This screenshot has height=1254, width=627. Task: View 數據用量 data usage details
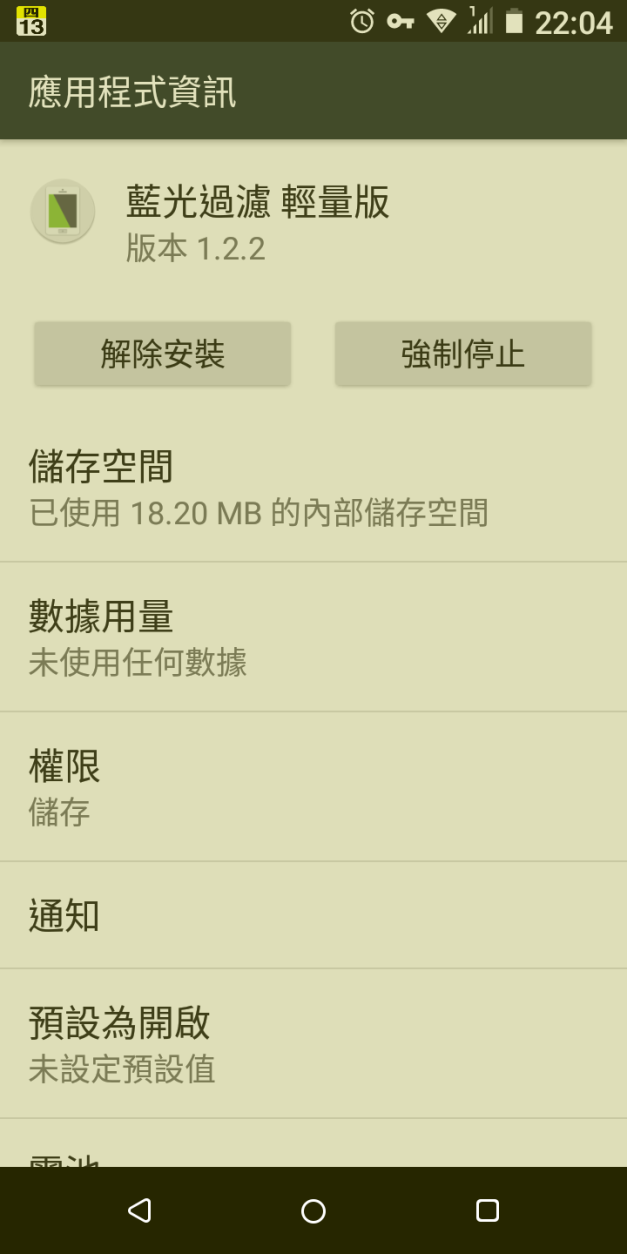click(x=313, y=638)
